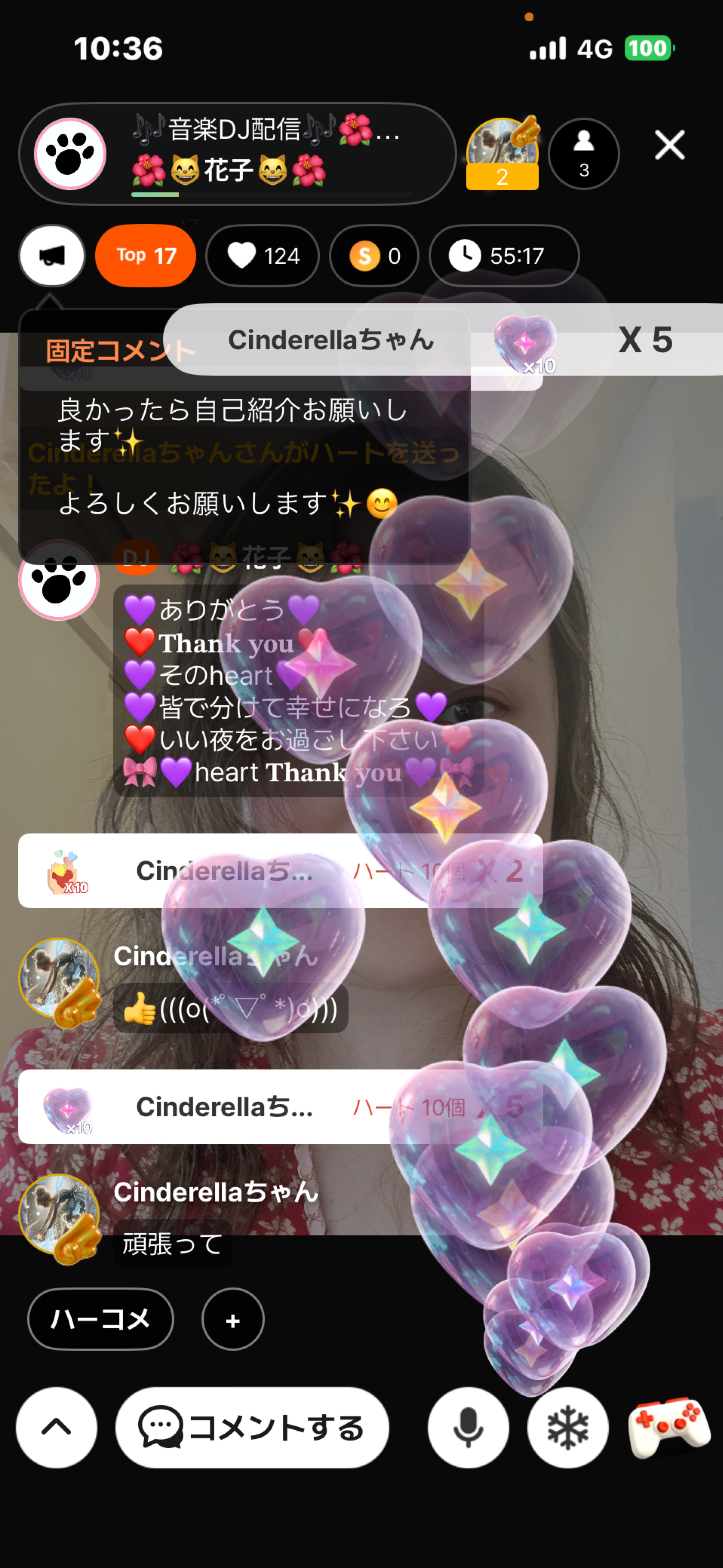The height and width of the screenshot is (1568, 723).
Task: Open Cinderellaちゃん's avatar beside 頑張って
Action: (x=59, y=1214)
